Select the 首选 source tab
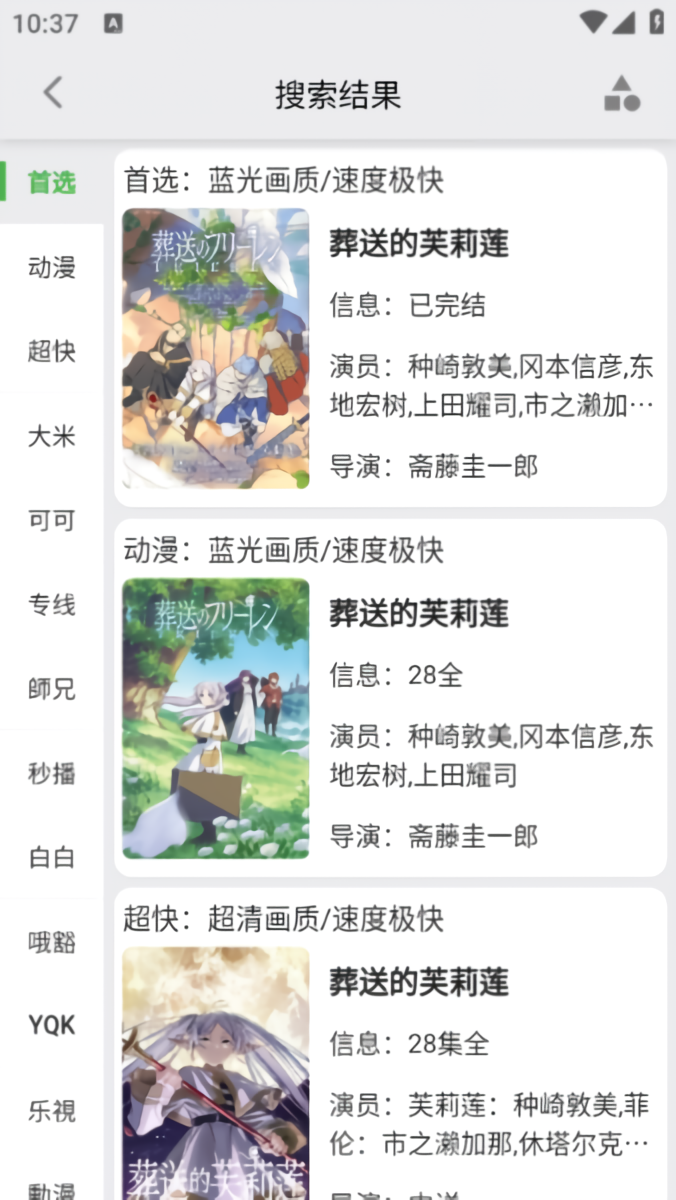Screen dimensions: 676x1200 click(x=52, y=182)
